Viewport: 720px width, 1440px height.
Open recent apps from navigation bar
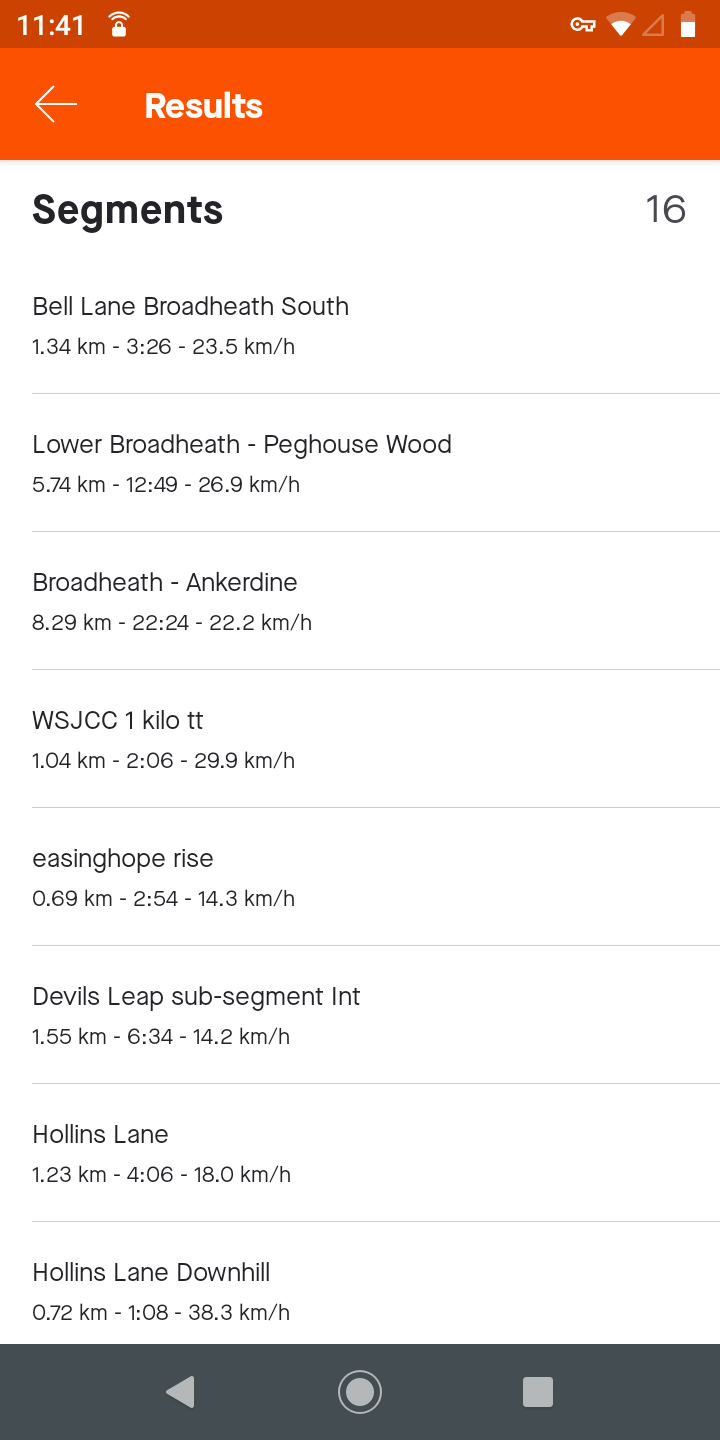click(538, 1392)
